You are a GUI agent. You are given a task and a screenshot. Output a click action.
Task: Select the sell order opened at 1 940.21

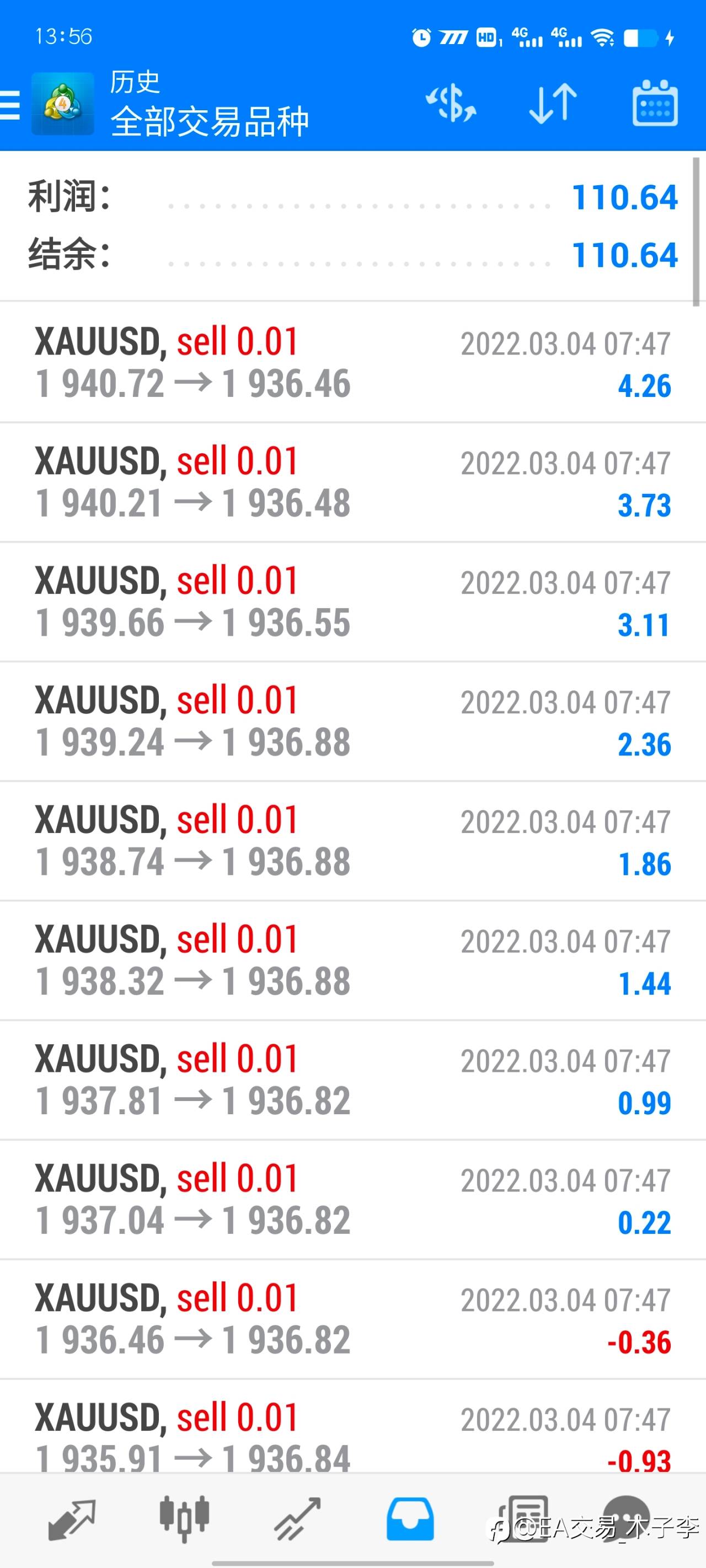point(352,482)
